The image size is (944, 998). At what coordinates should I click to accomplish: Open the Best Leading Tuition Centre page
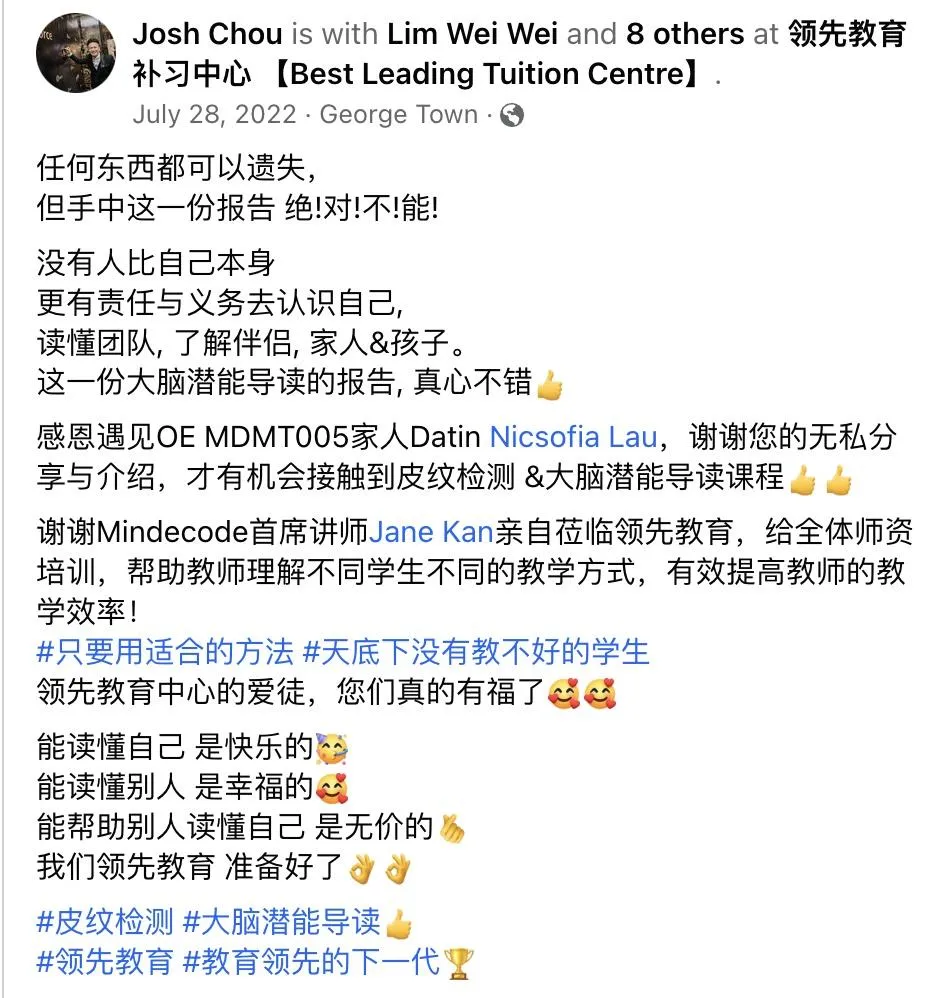pyautogui.click(x=420, y=75)
